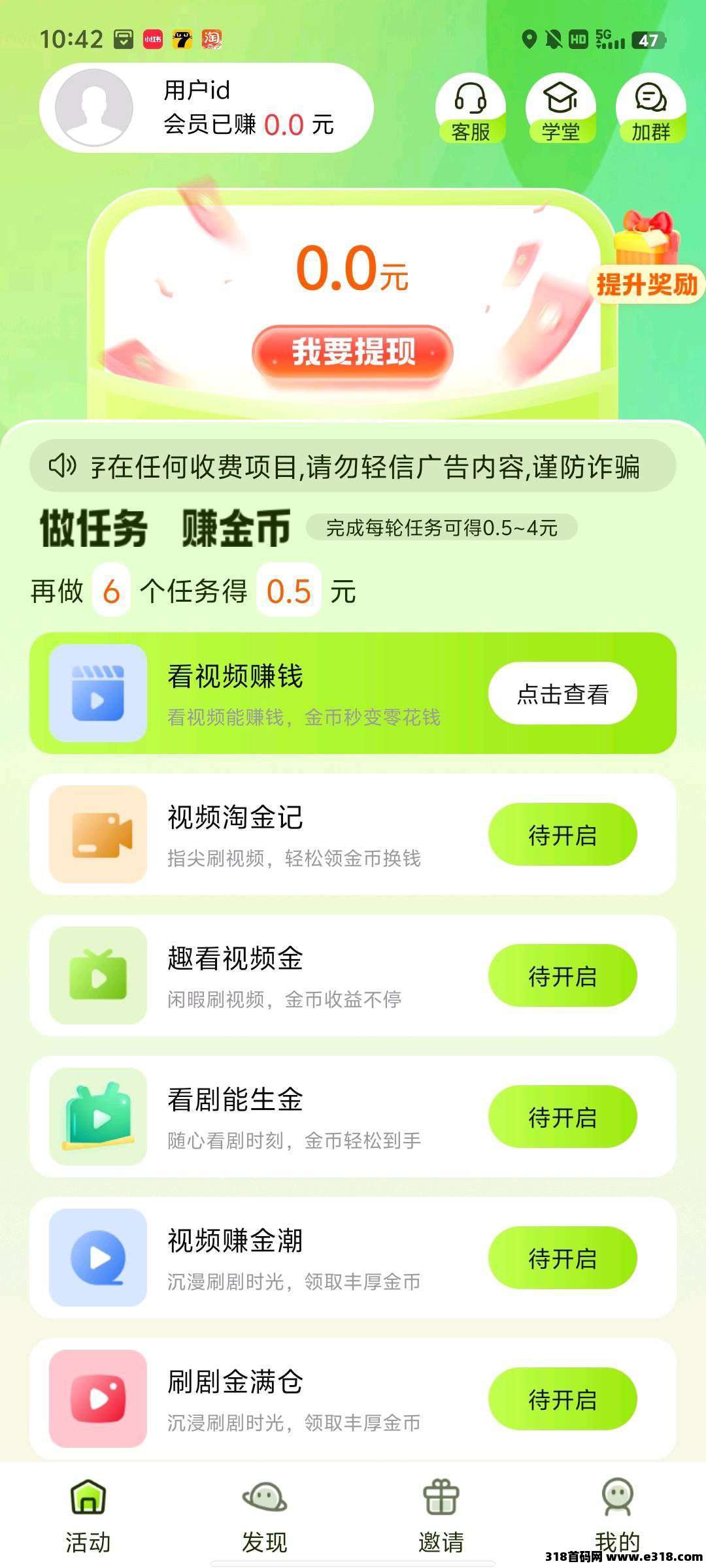
Task: Check the battery level indicator
Action: pyautogui.click(x=647, y=41)
